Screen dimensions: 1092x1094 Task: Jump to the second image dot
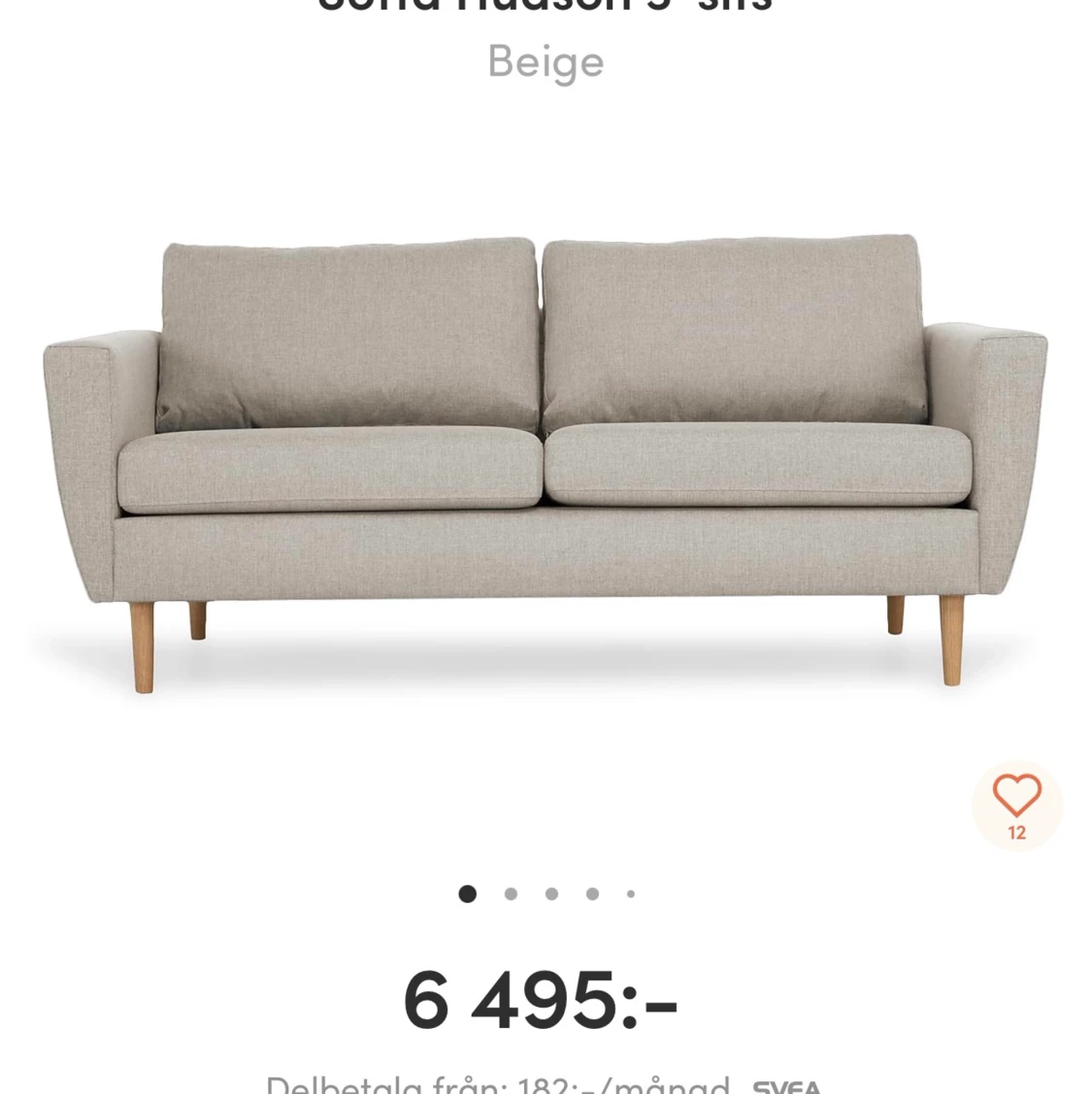click(511, 894)
